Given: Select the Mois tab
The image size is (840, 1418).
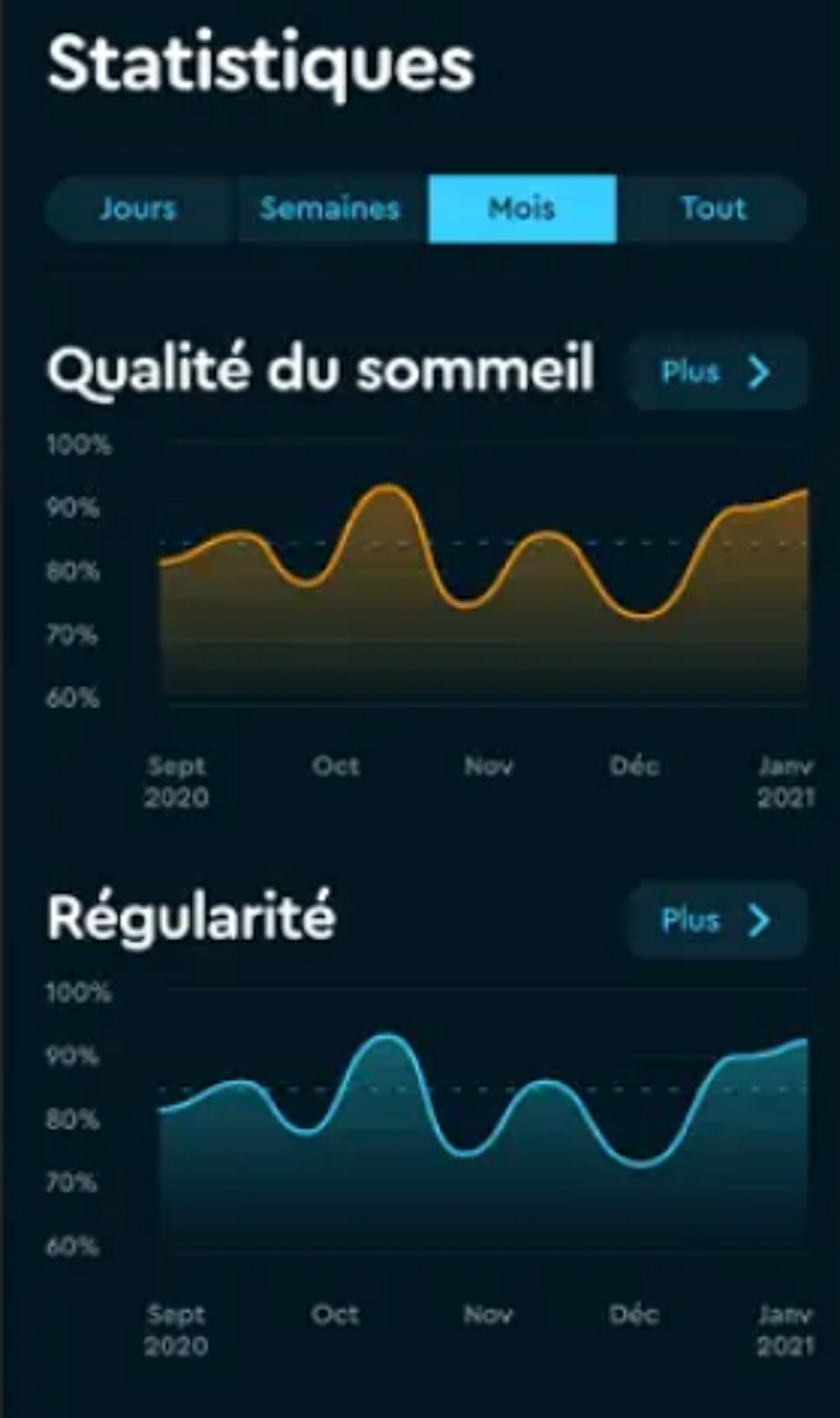Looking at the screenshot, I should [521, 209].
